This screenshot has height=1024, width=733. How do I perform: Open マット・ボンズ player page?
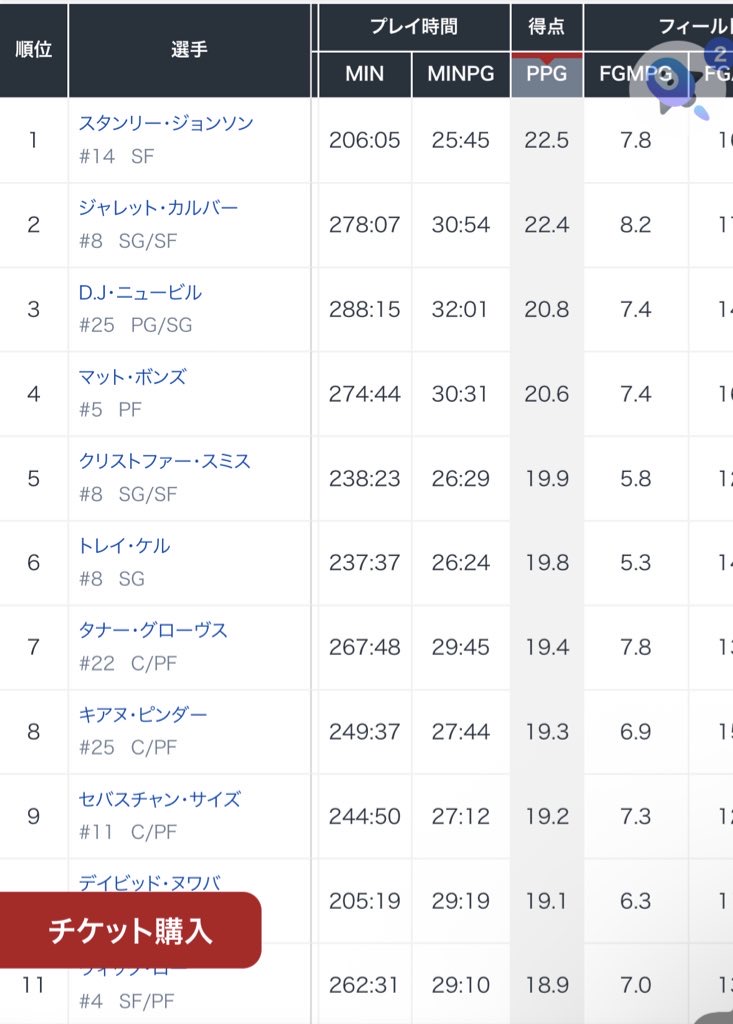tap(132, 377)
